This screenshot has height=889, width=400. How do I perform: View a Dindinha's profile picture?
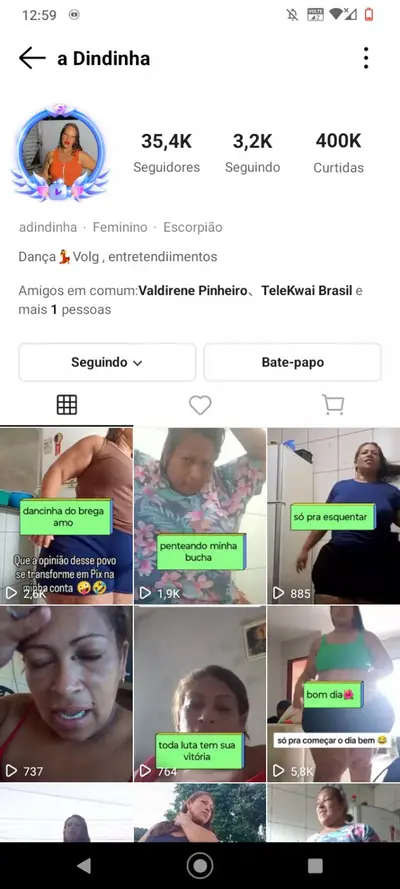tap(61, 153)
